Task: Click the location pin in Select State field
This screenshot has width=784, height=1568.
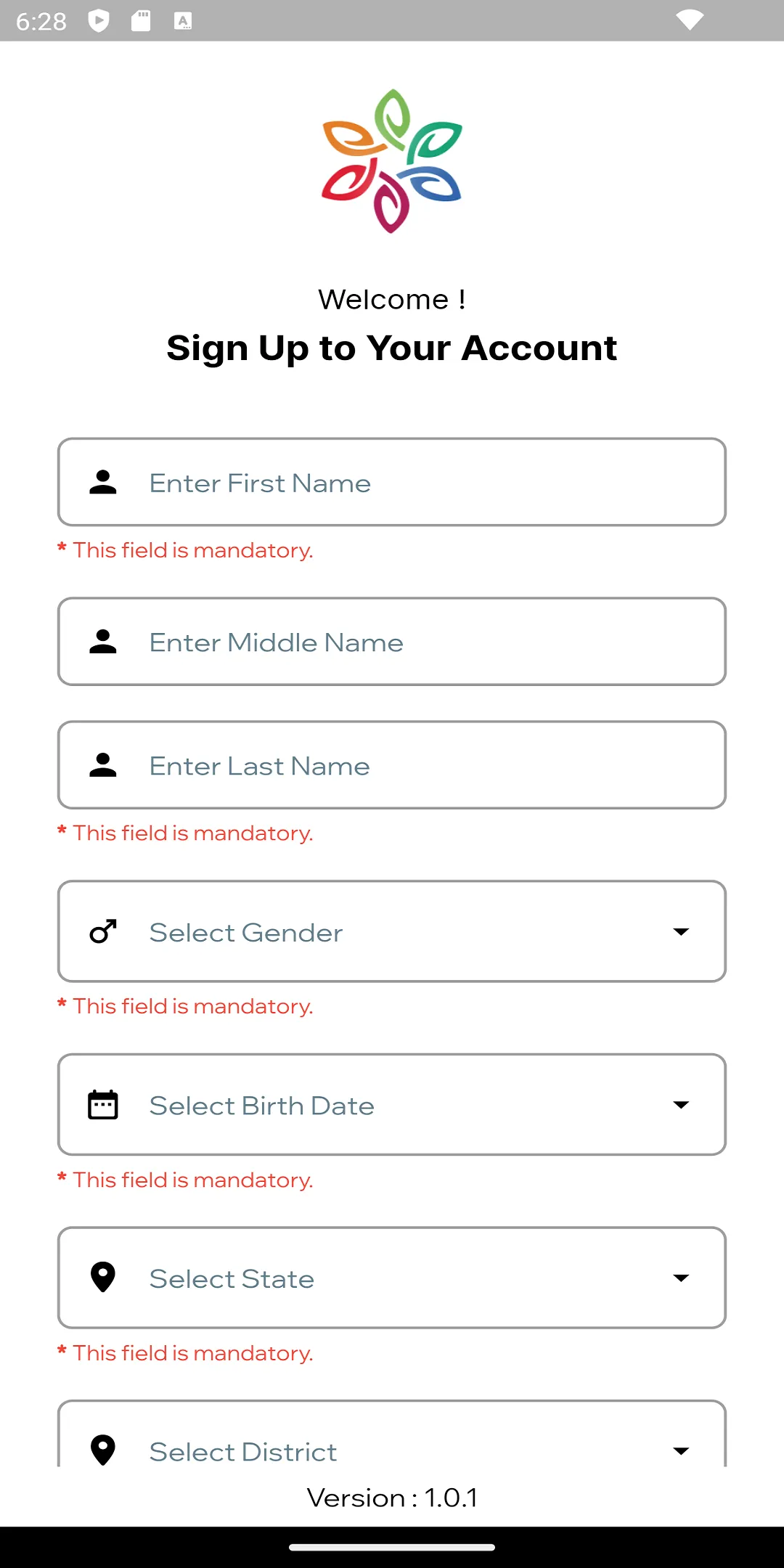Action: tap(102, 1278)
